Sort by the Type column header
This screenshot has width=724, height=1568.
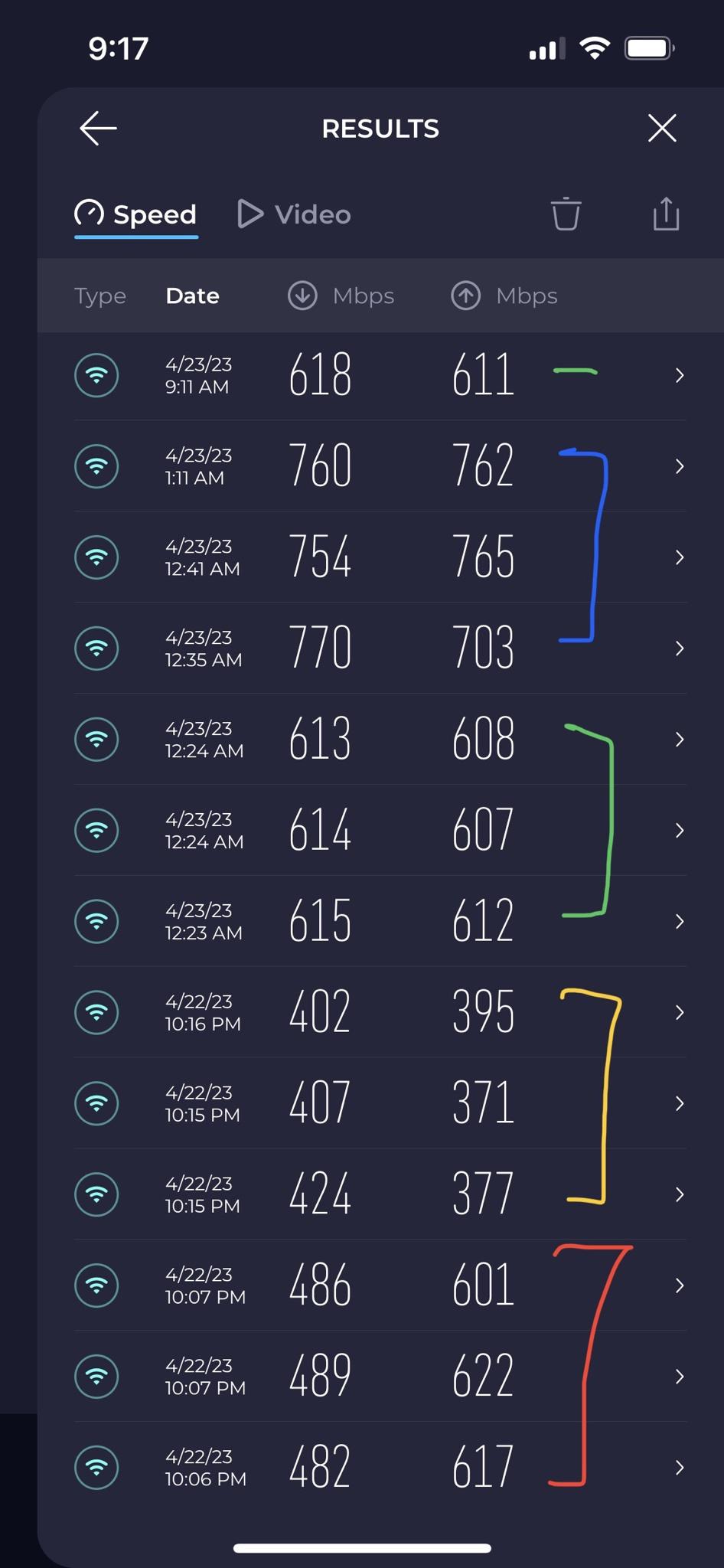pos(100,296)
